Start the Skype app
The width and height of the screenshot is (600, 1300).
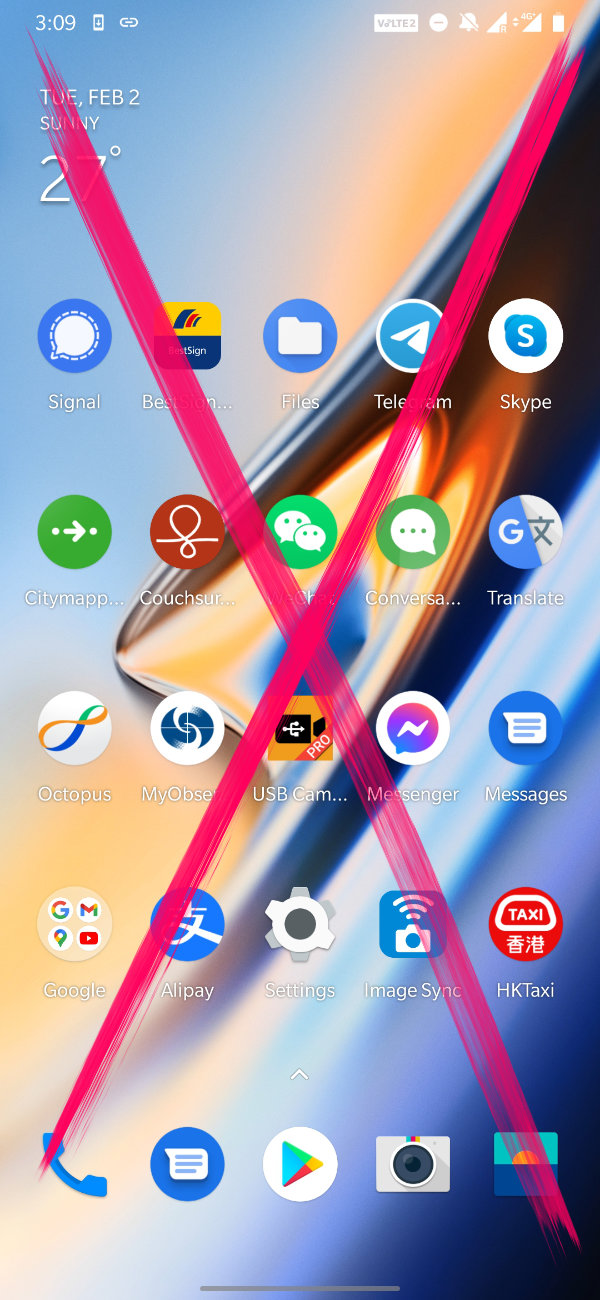click(525, 336)
